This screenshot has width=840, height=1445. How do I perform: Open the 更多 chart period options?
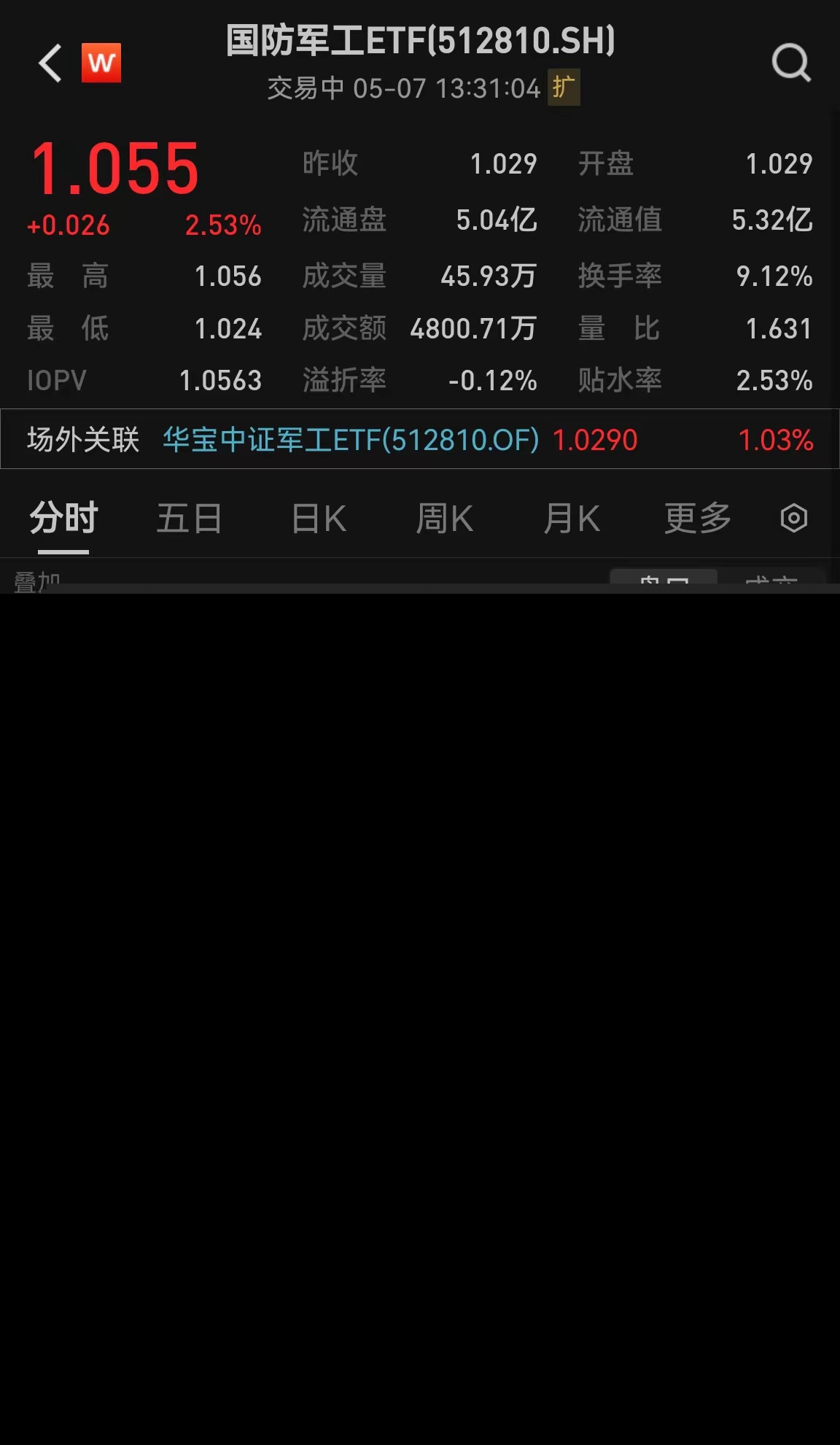click(x=697, y=519)
